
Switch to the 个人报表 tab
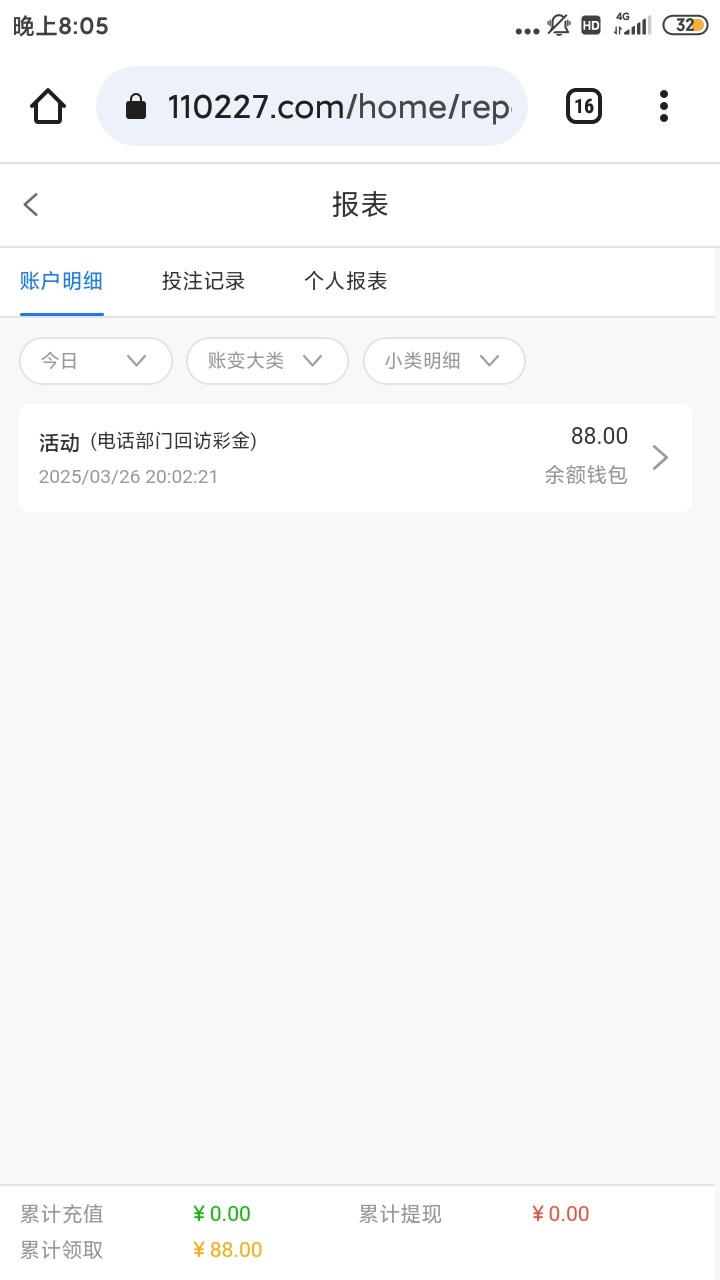345,281
